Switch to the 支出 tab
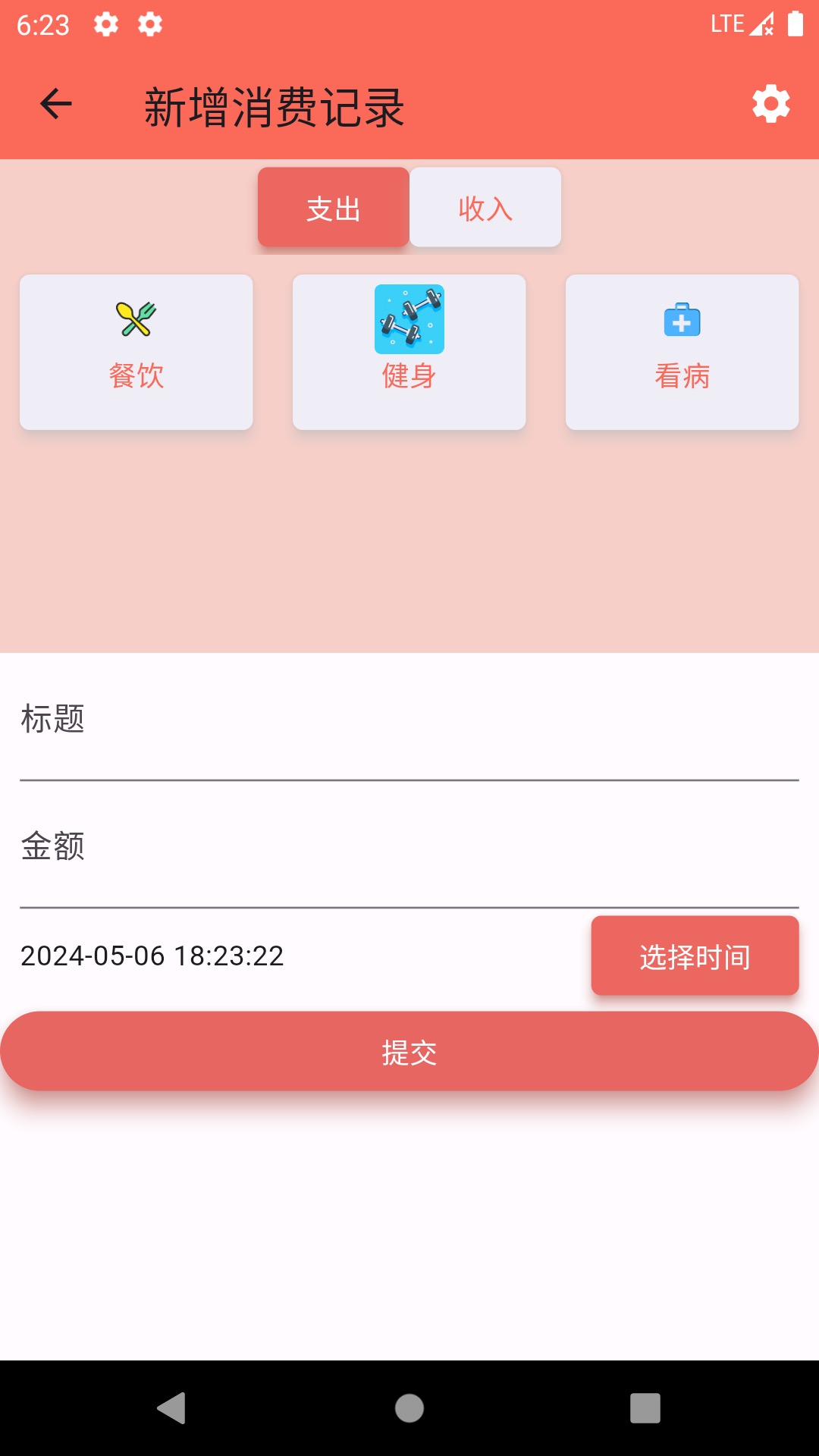 coord(334,208)
